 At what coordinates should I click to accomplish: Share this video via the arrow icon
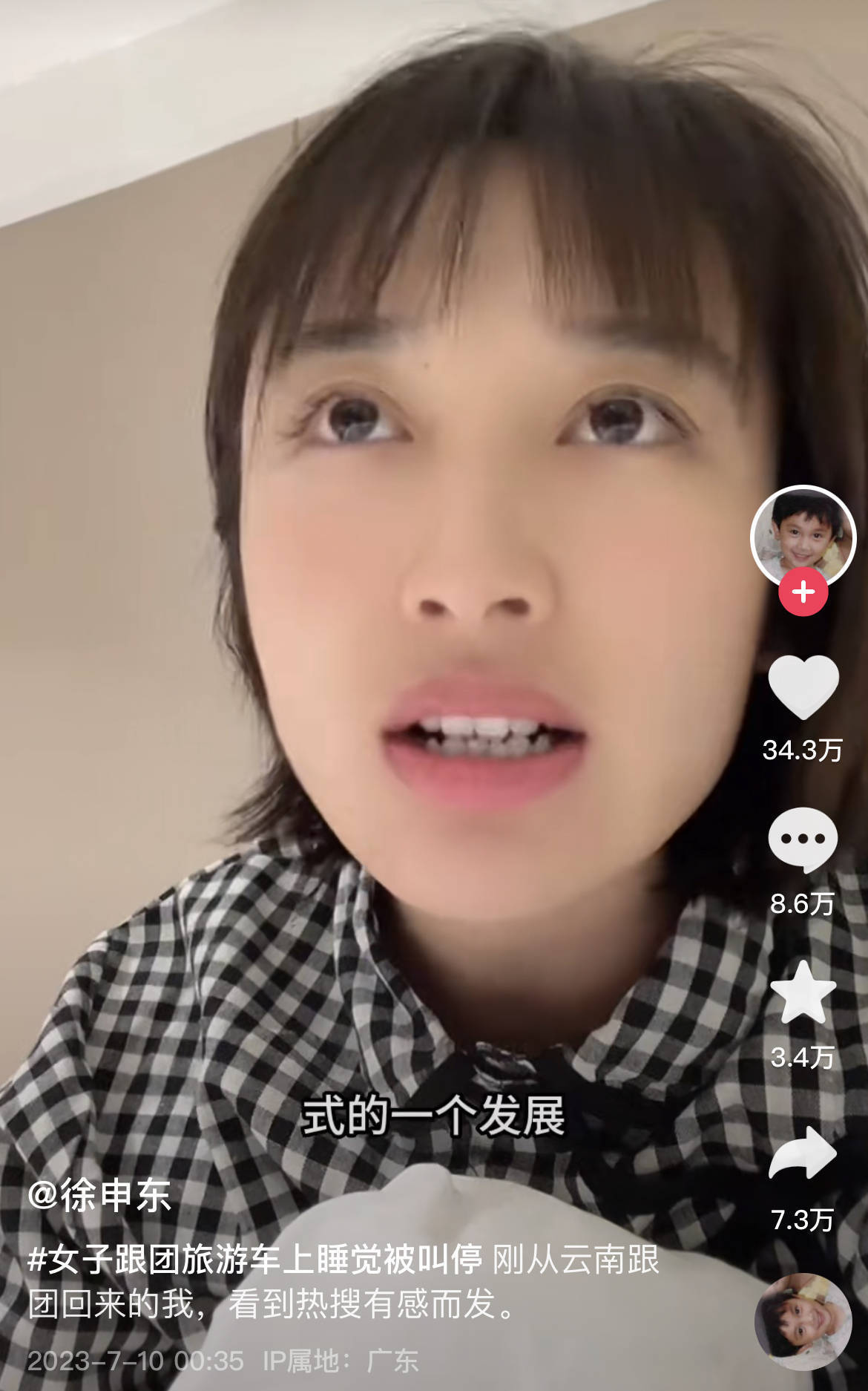(803, 1153)
